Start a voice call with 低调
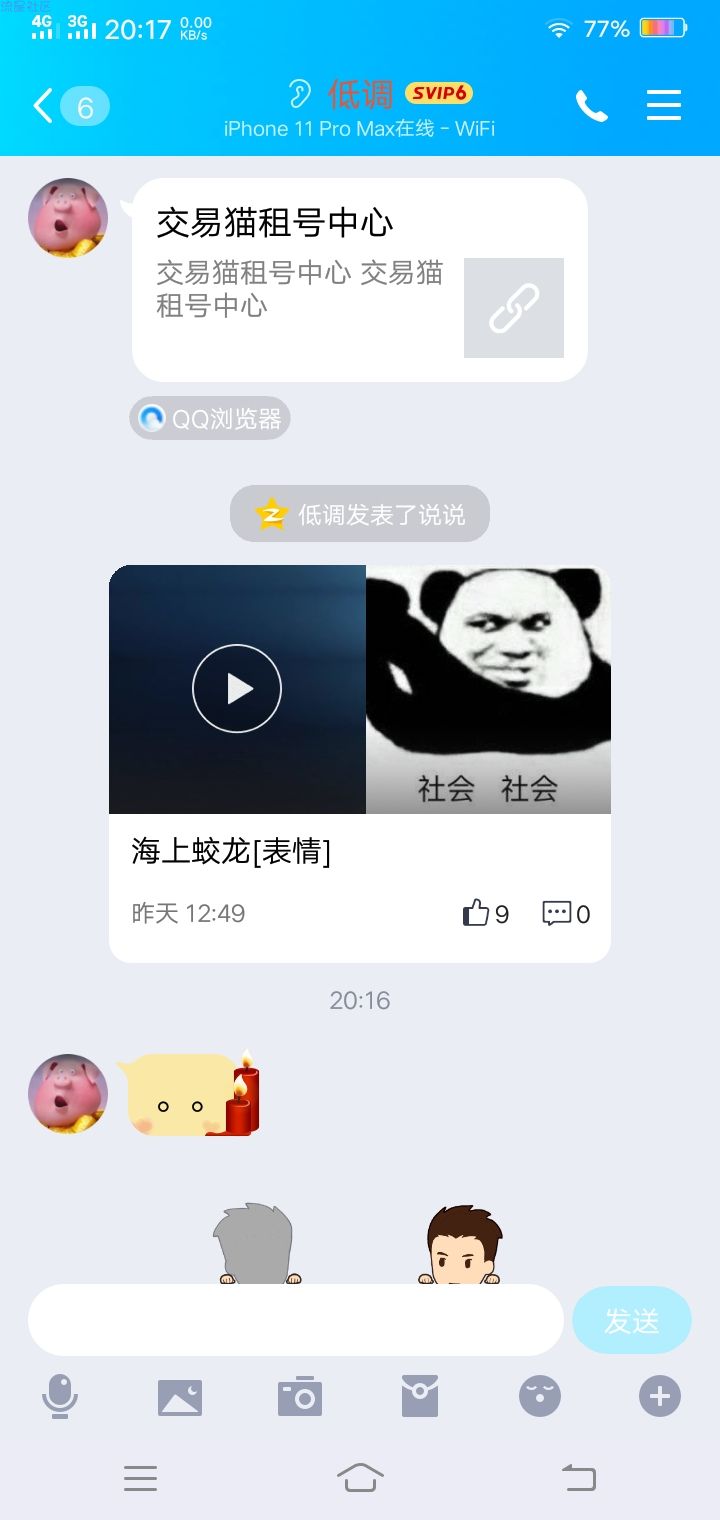 click(x=591, y=106)
